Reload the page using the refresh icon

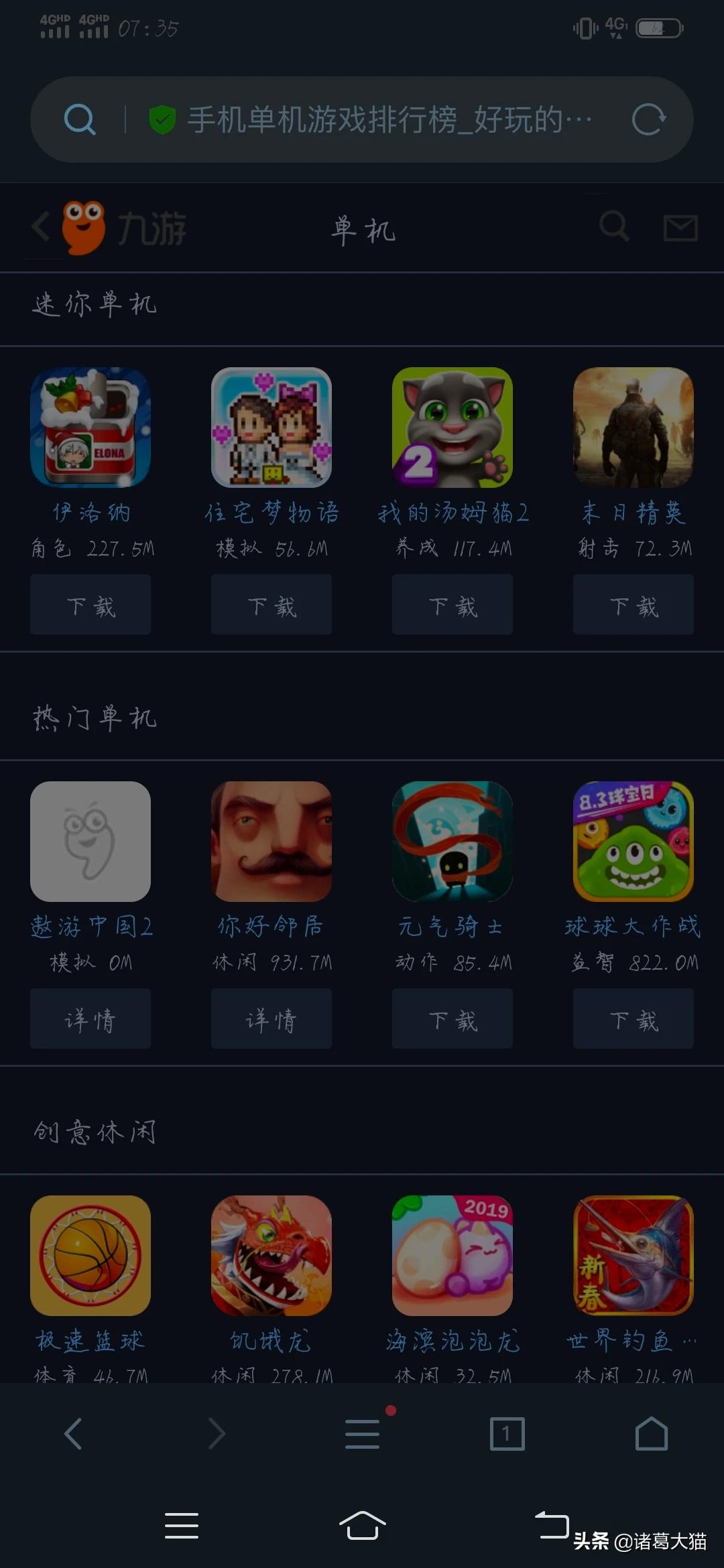point(648,120)
